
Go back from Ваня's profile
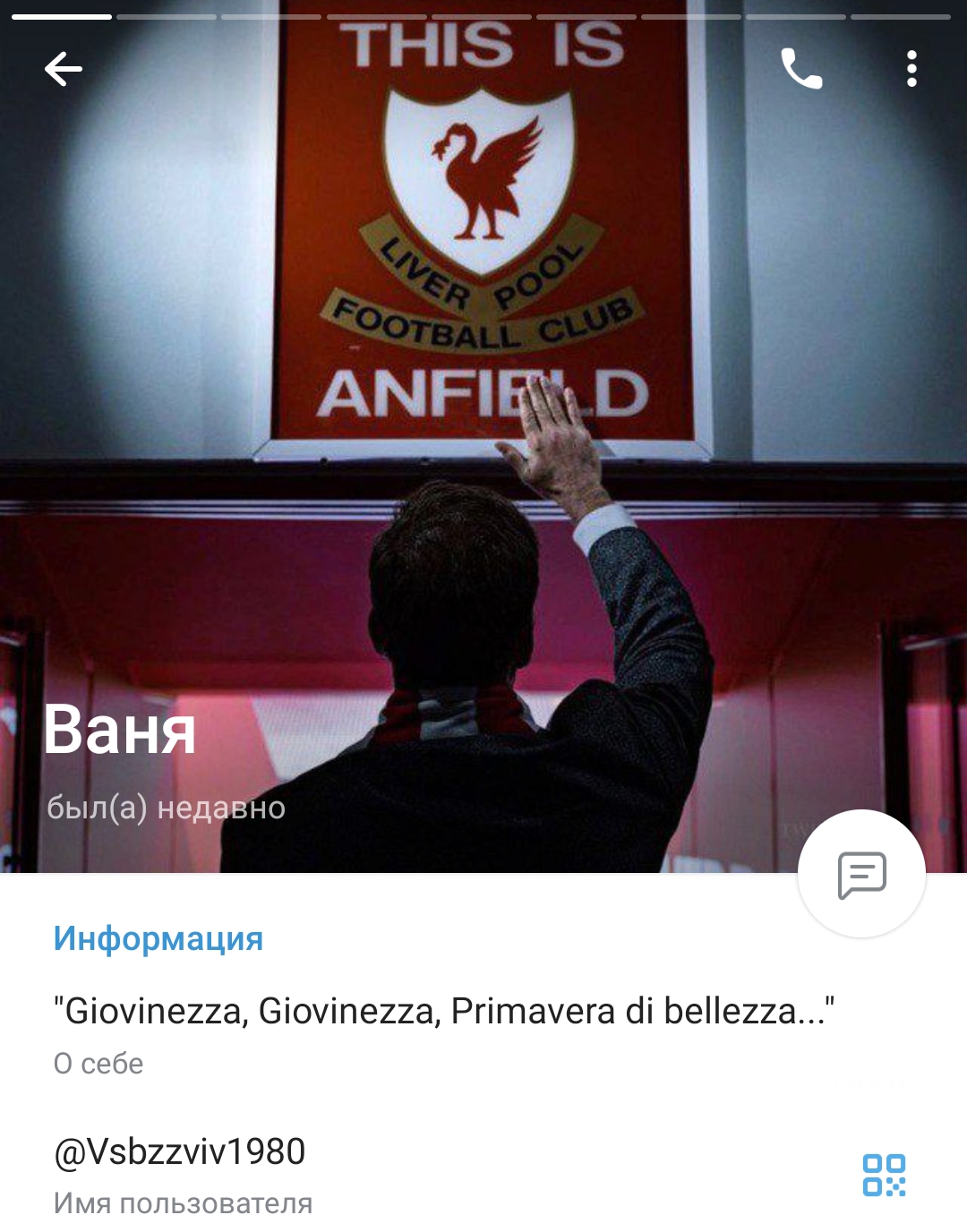(63, 69)
